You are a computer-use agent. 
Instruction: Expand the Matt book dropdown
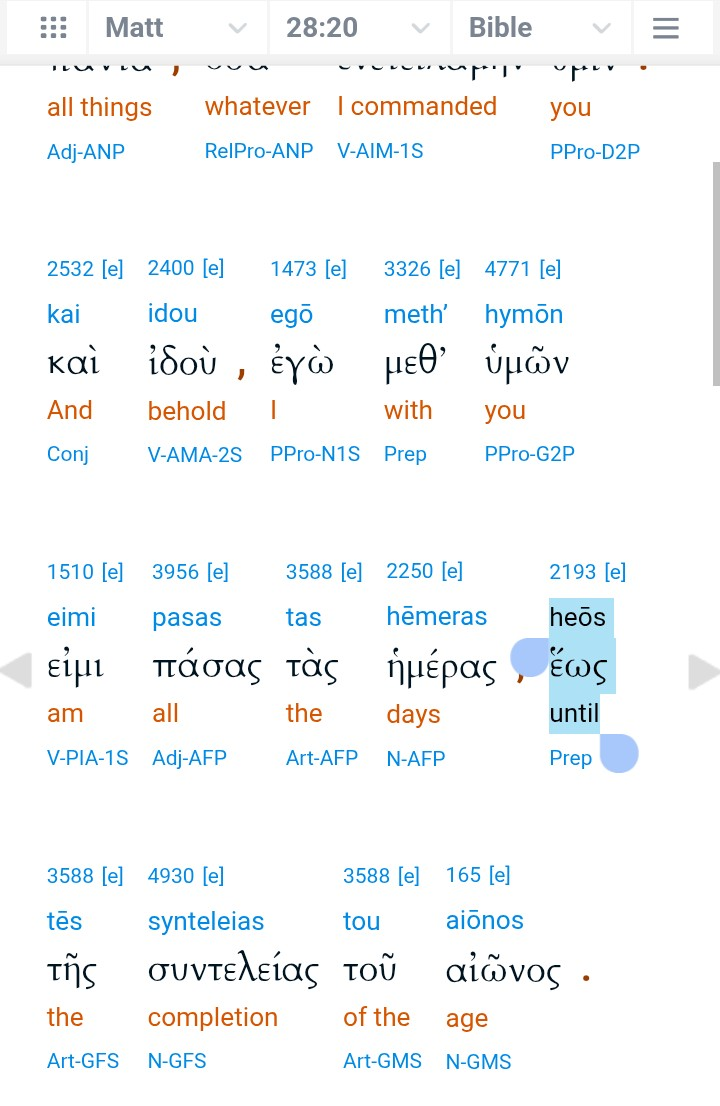(x=177, y=28)
